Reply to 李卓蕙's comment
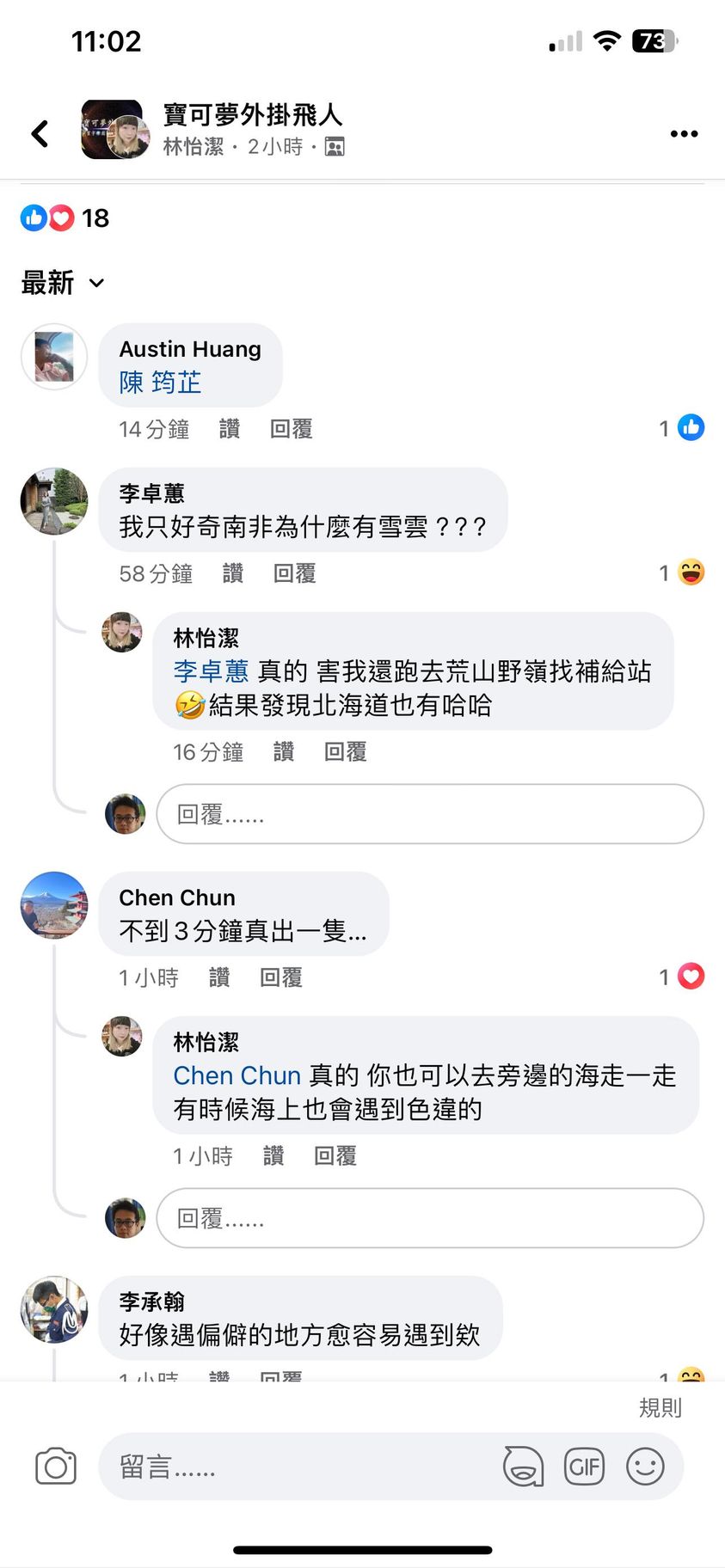The height and width of the screenshot is (1568, 725). pyautogui.click(x=294, y=573)
